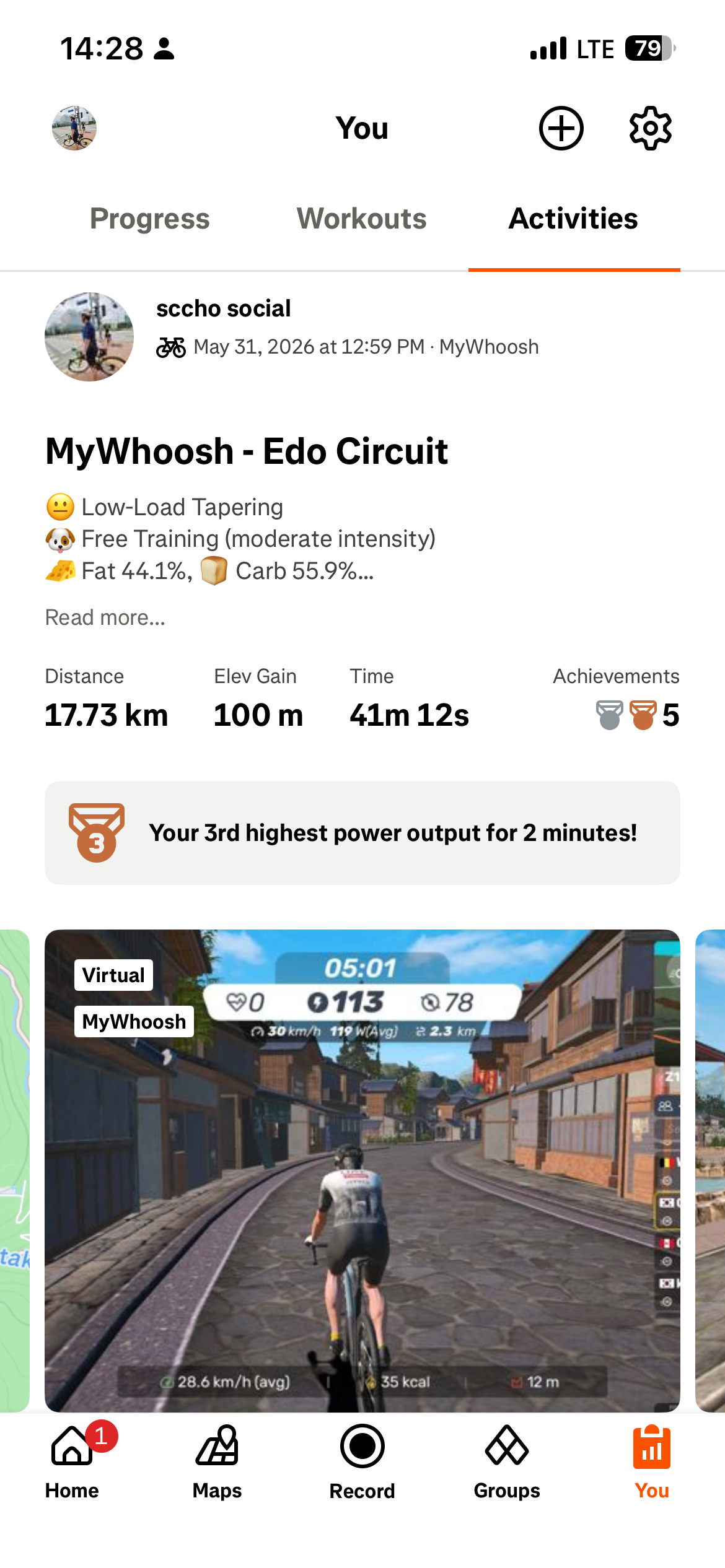Expand the description with Read more

coord(105,617)
